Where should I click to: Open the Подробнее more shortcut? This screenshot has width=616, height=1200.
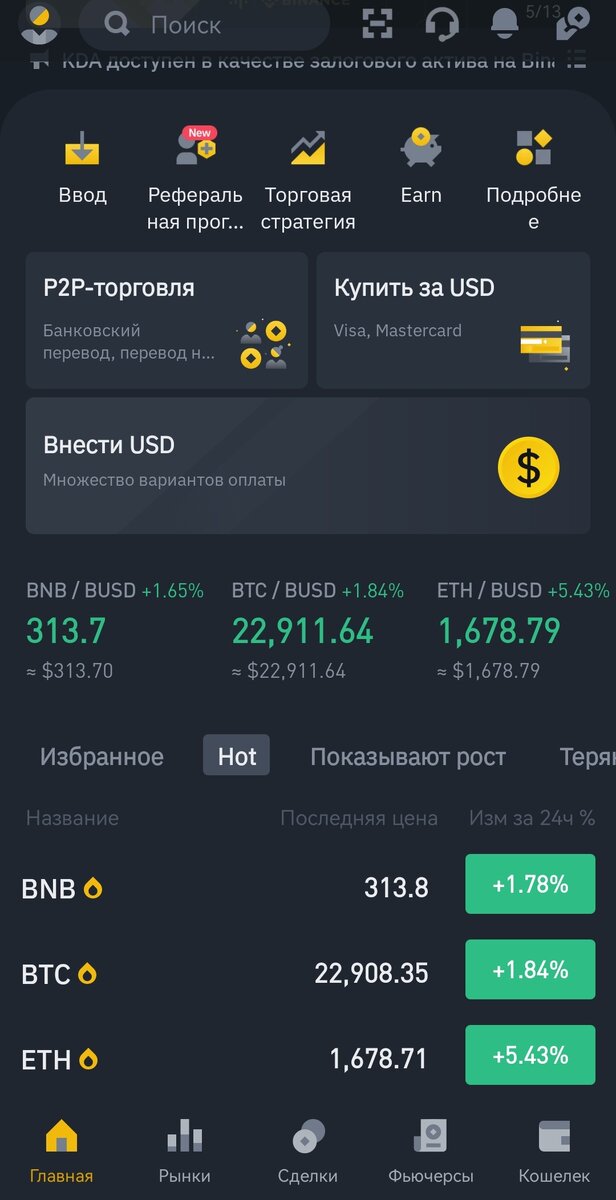coord(533,179)
